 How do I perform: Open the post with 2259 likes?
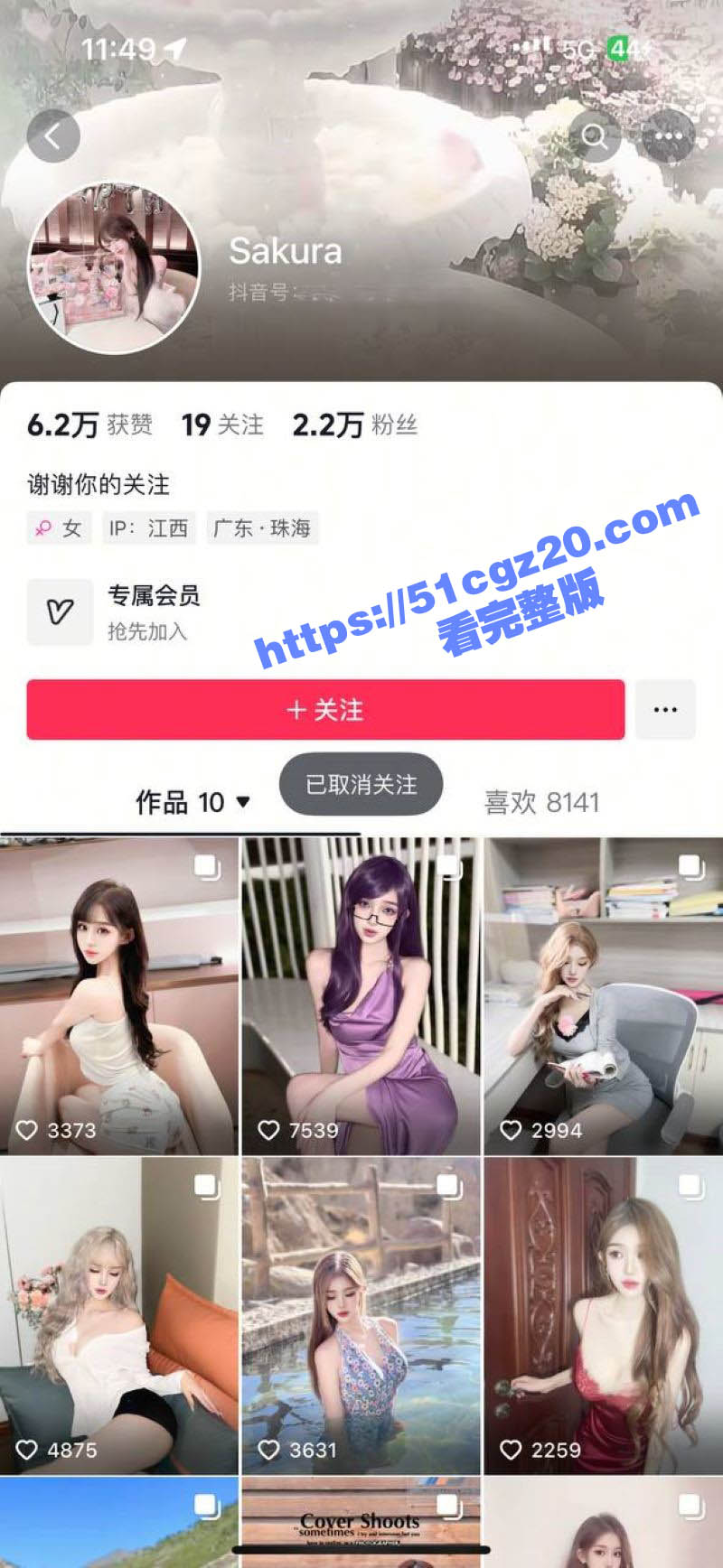603,1314
